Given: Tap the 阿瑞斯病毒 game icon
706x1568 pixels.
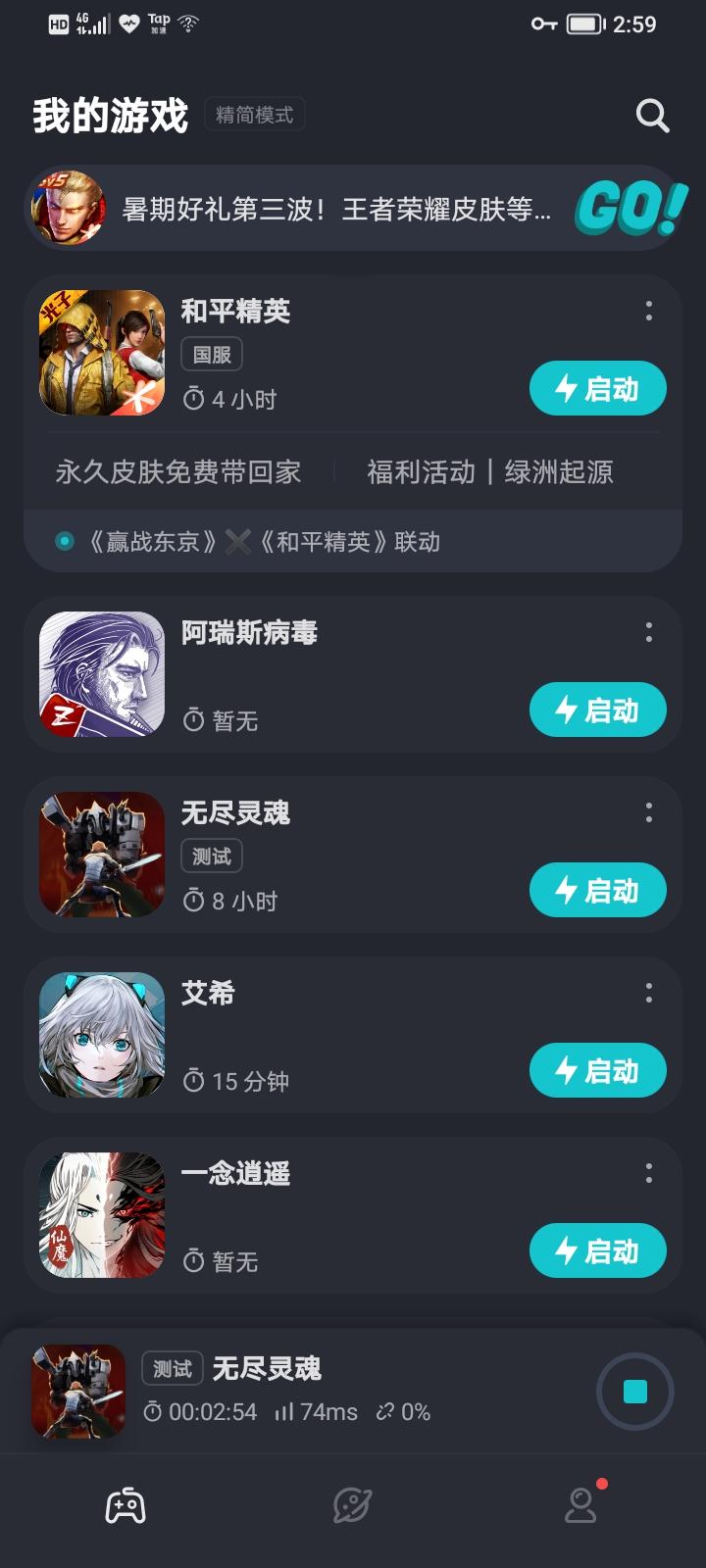Looking at the screenshot, I should tap(101, 673).
